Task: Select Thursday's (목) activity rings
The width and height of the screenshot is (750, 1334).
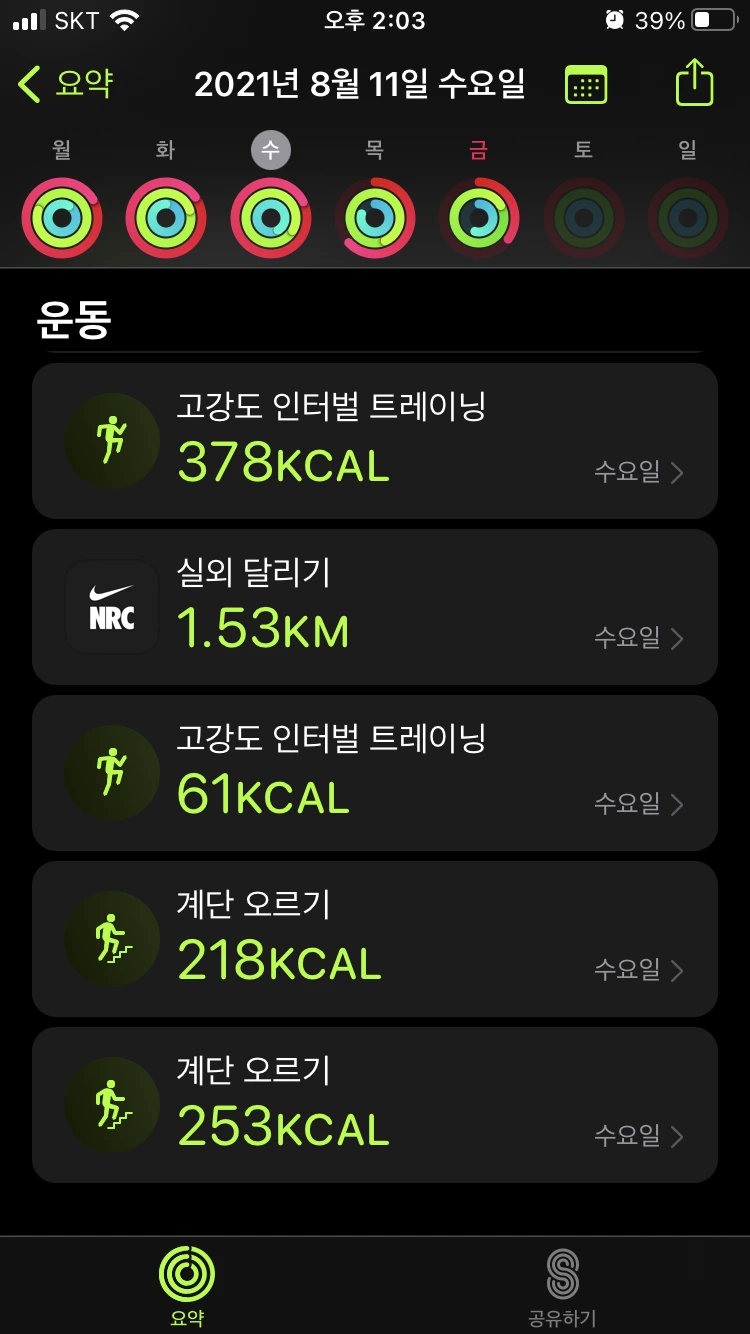Action: (374, 218)
